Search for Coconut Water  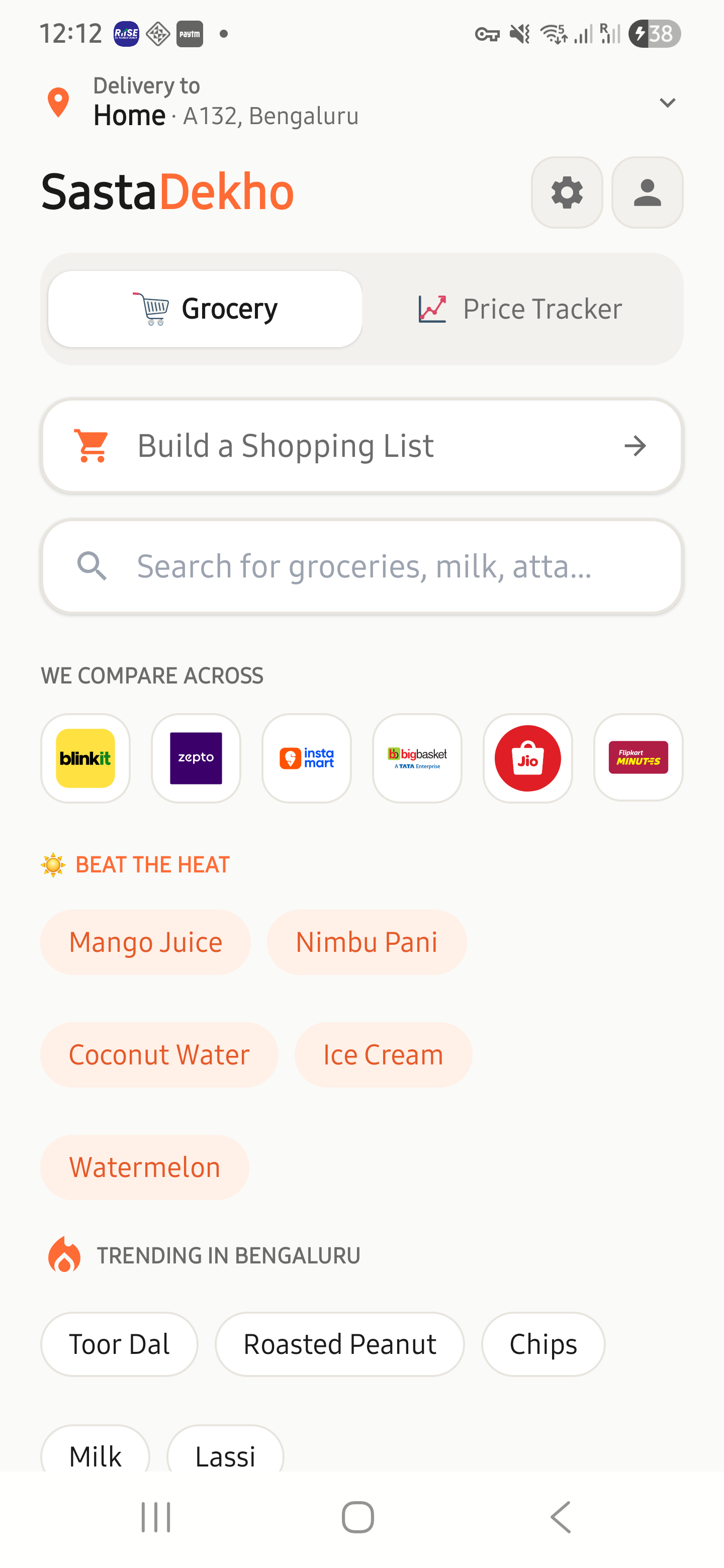click(159, 1054)
